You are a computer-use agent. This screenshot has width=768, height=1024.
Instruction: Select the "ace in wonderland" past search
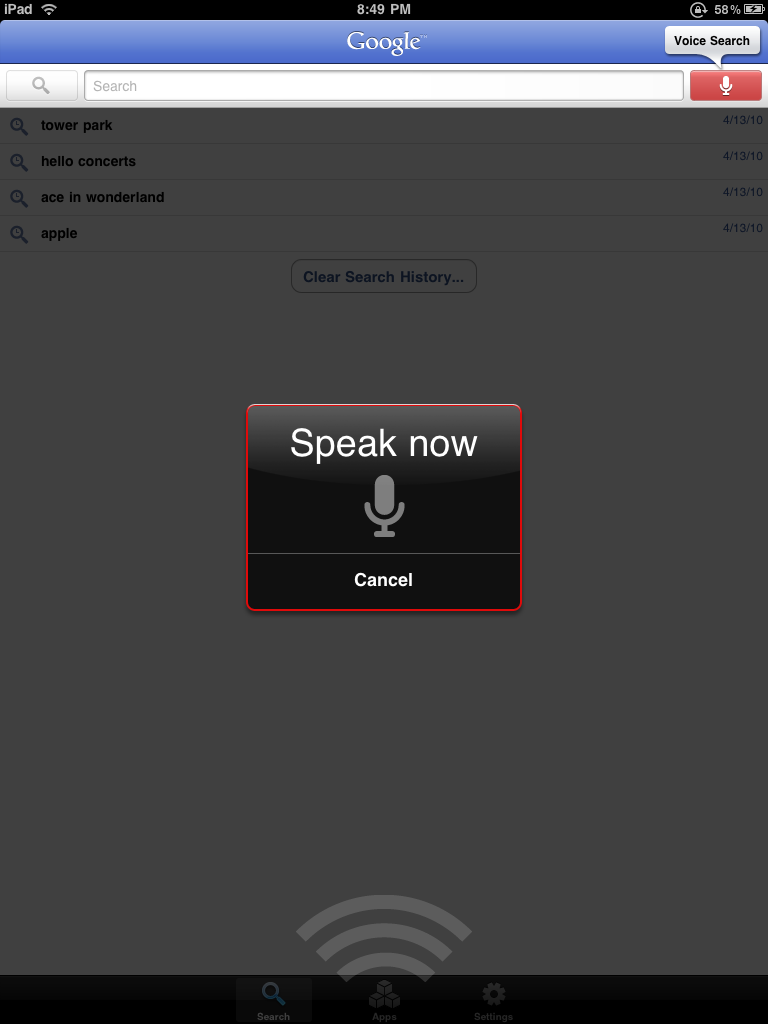click(x=102, y=198)
